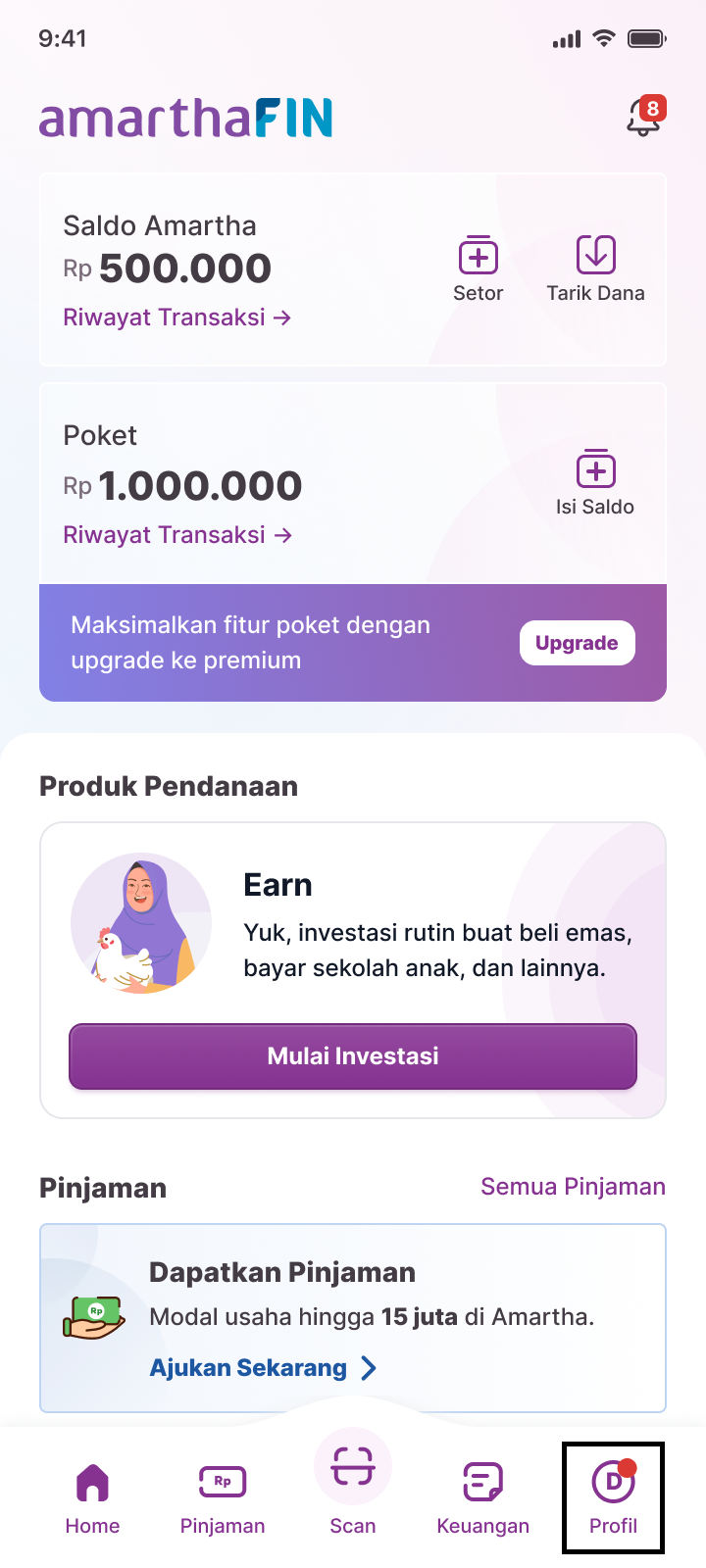
Task: Tap Ajukan Sekarang to apply for a loan
Action: coord(262,1368)
